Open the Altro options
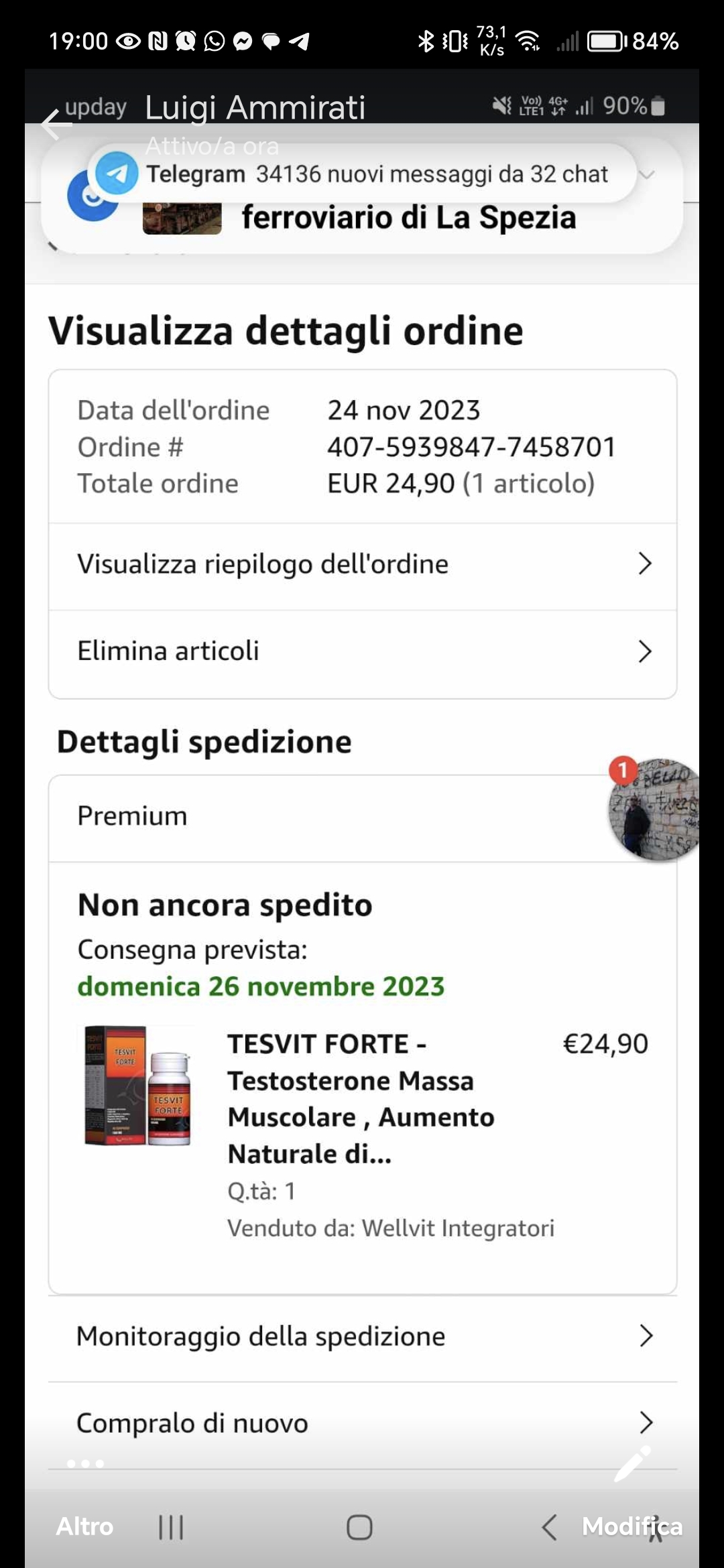 pos(84,1526)
